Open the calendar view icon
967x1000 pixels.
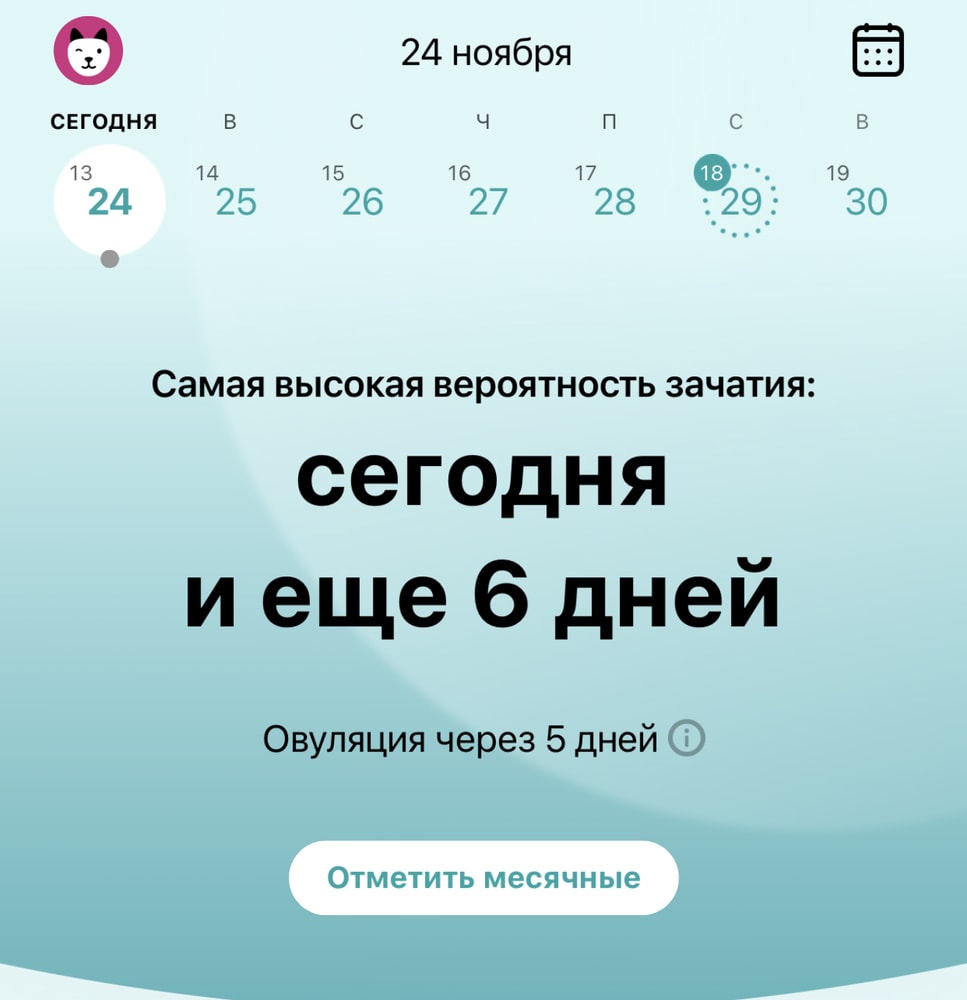(877, 51)
